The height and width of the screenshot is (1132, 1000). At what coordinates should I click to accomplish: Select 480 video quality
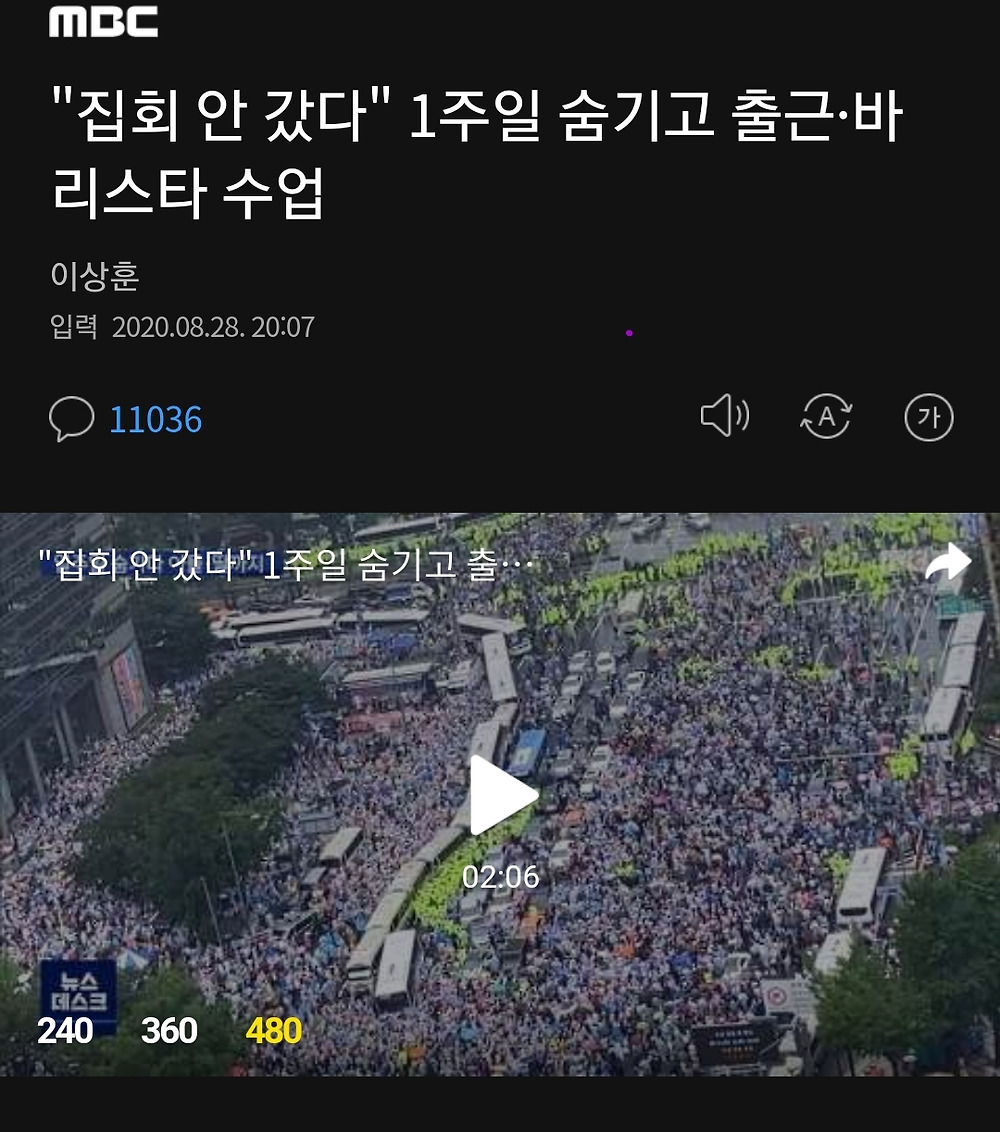click(274, 1030)
